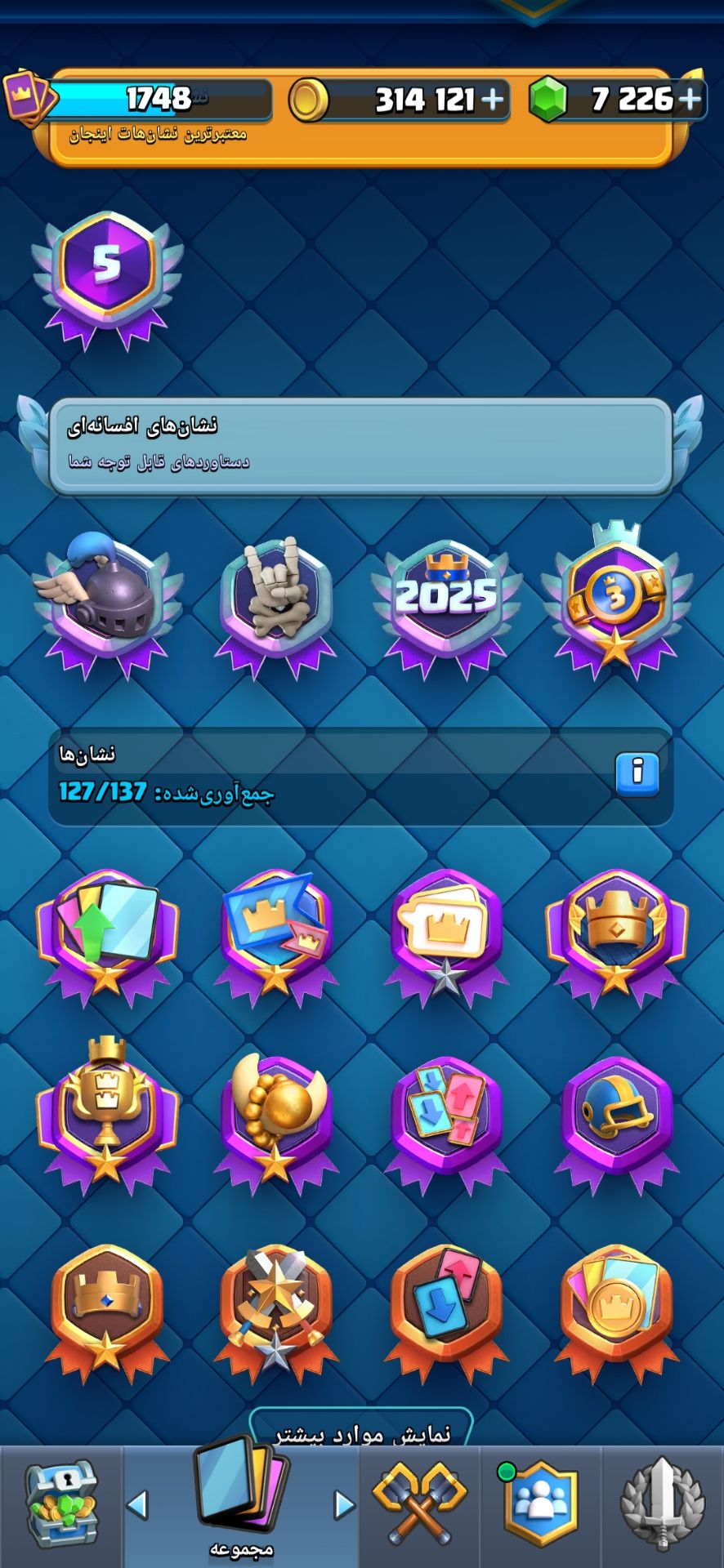Image resolution: width=724 pixels, height=1568 pixels.
Task: Add more gold with the plus button
Action: [492, 100]
